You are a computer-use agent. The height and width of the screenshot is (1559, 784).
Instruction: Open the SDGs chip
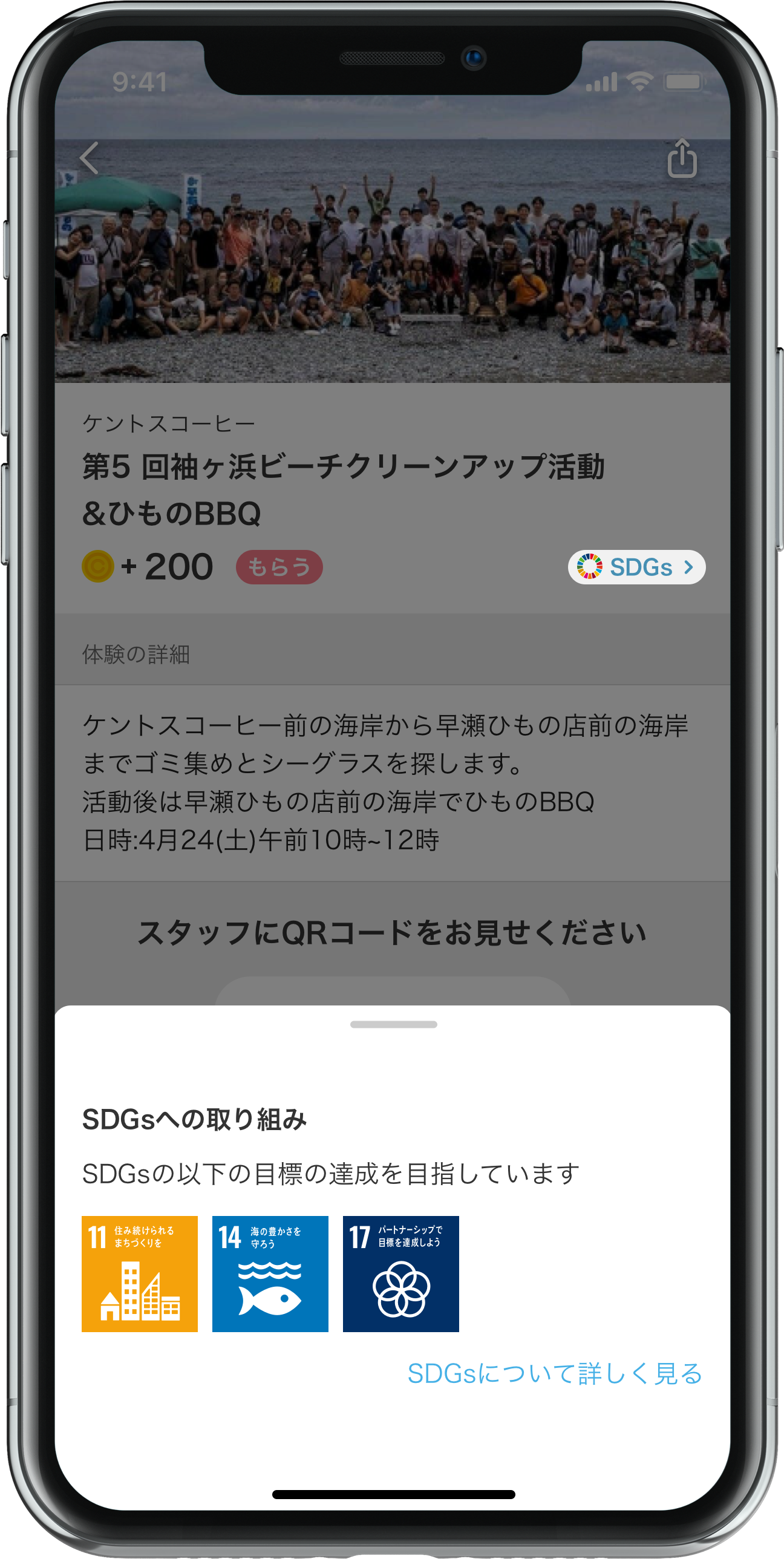[636, 567]
